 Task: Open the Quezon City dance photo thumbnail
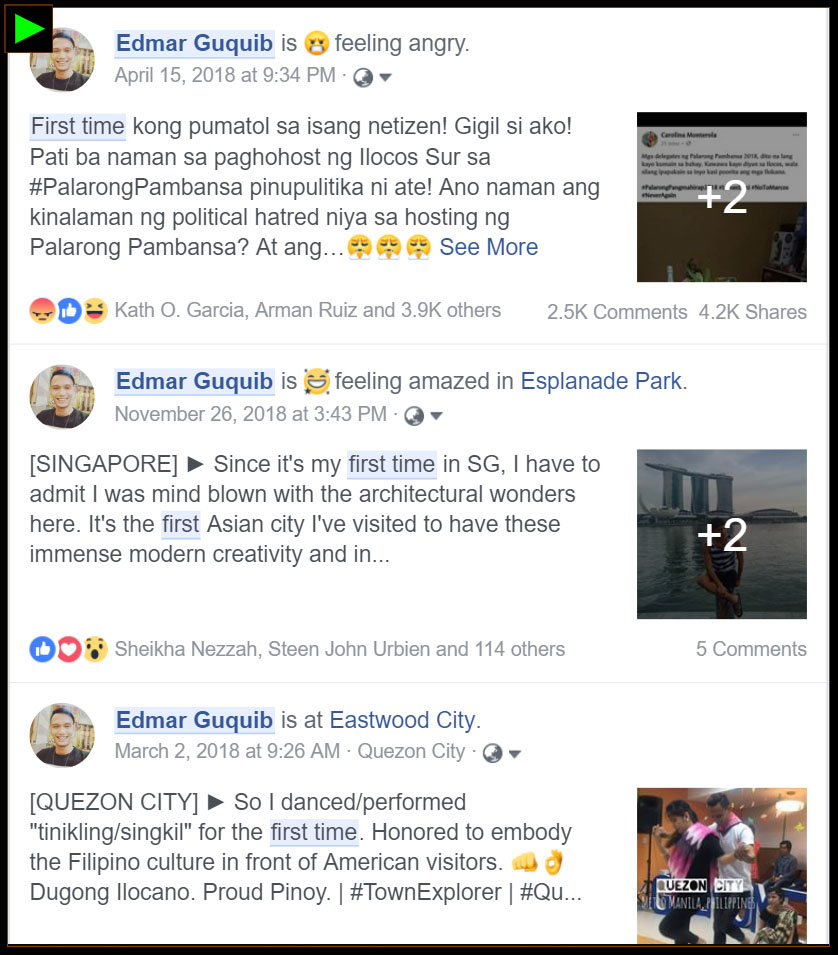click(x=721, y=865)
